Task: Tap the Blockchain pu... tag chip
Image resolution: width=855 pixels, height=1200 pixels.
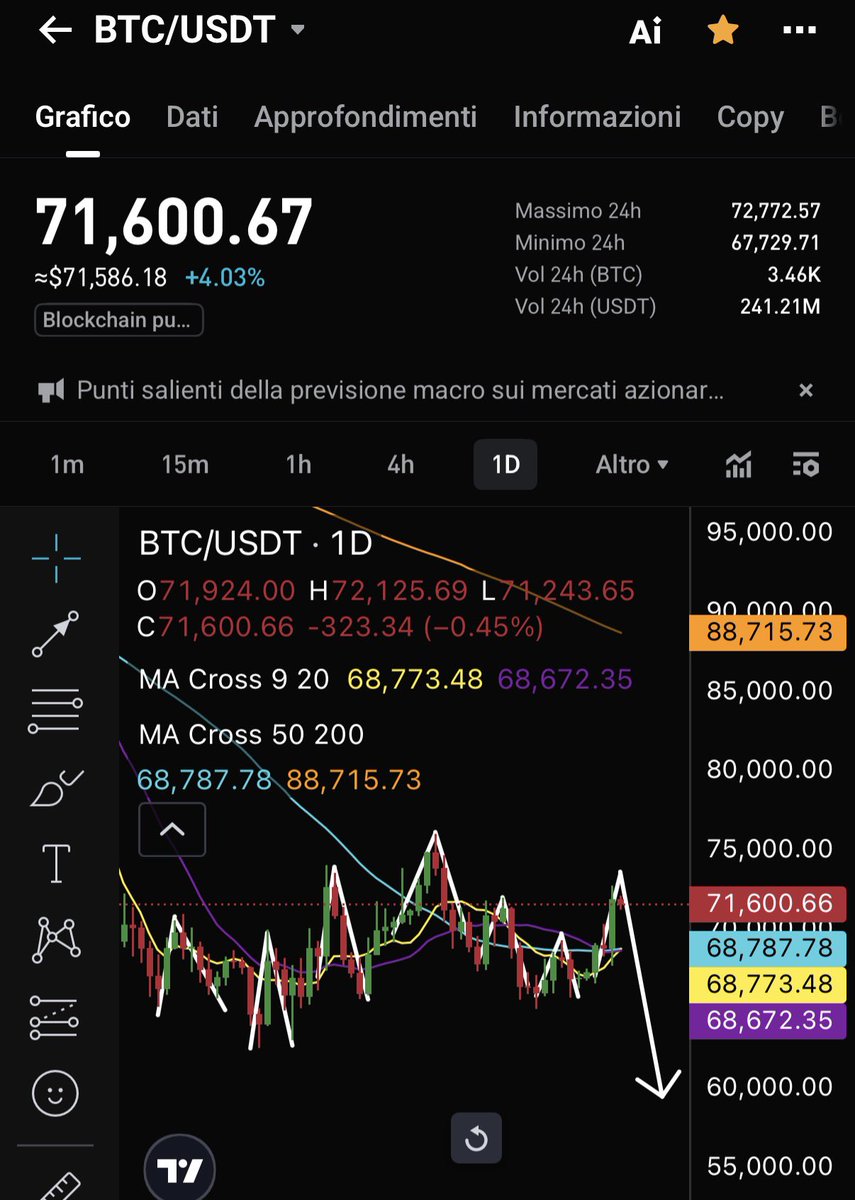Action: click(119, 321)
